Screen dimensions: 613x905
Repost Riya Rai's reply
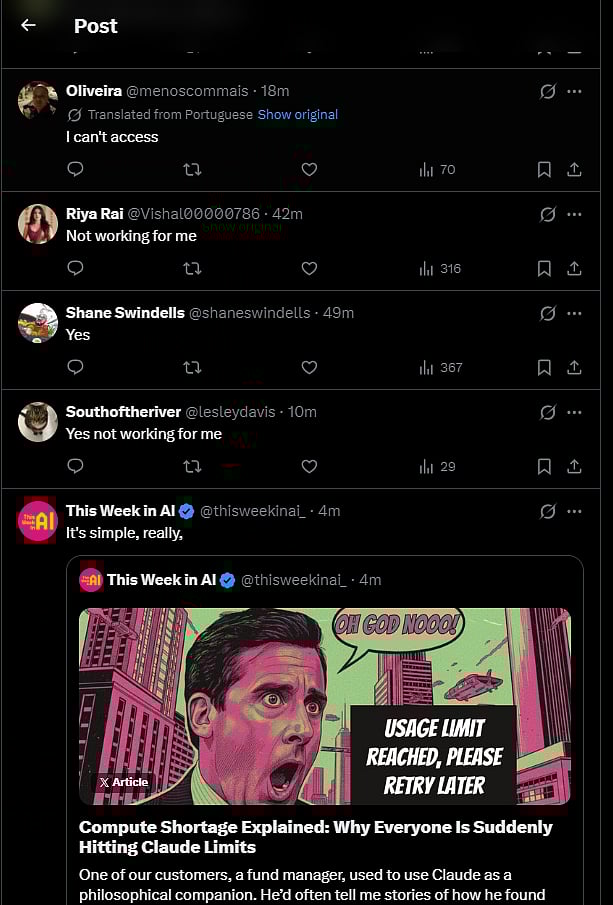click(x=192, y=268)
